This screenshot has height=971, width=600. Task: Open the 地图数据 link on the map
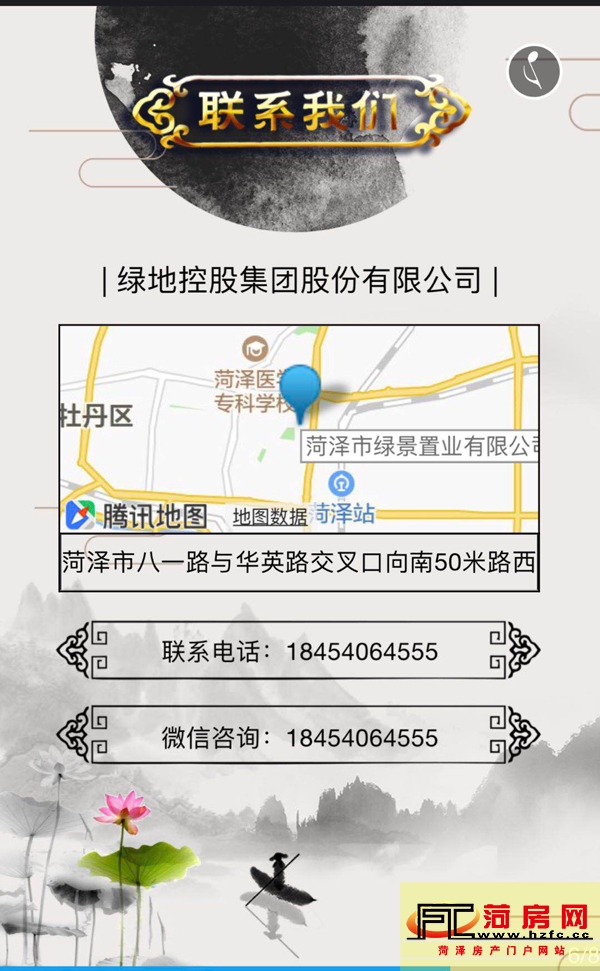[270, 516]
